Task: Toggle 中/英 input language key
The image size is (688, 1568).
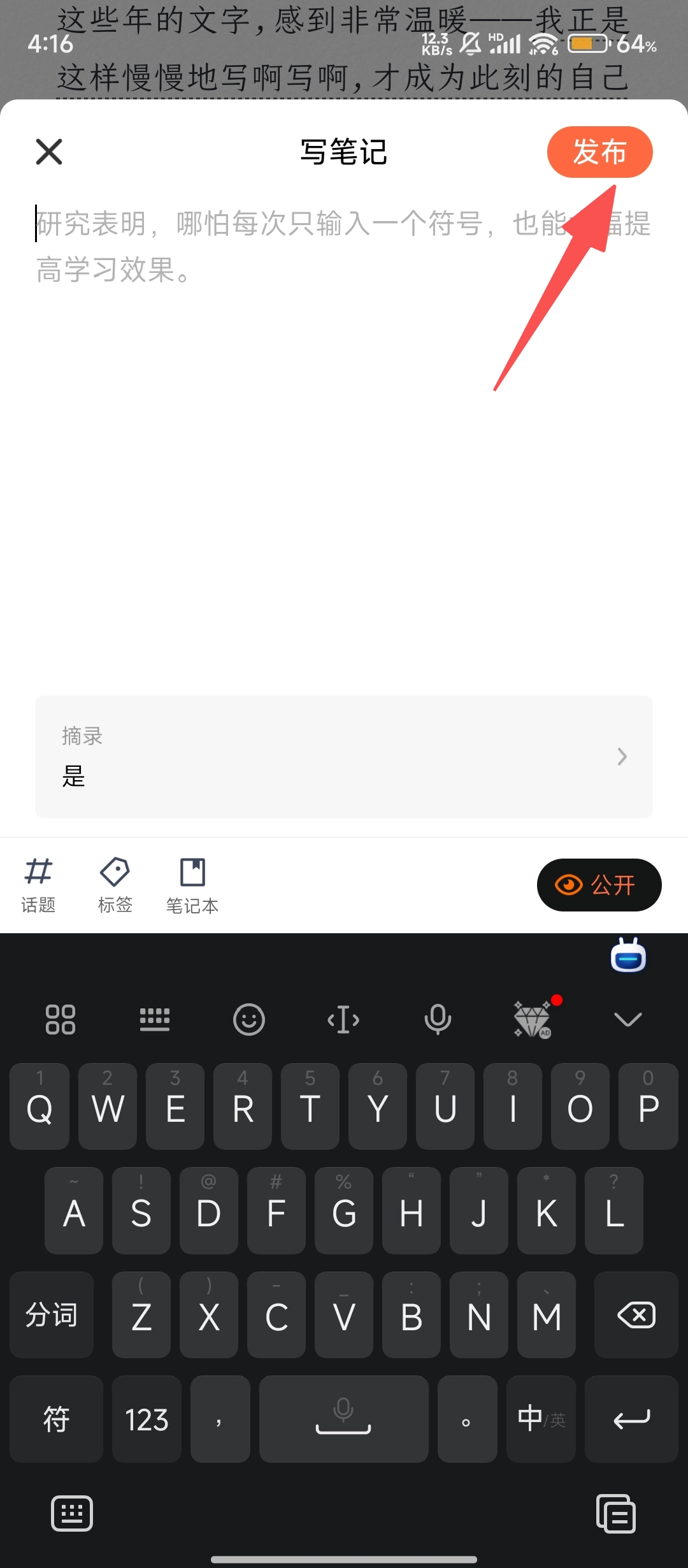Action: 541,1419
